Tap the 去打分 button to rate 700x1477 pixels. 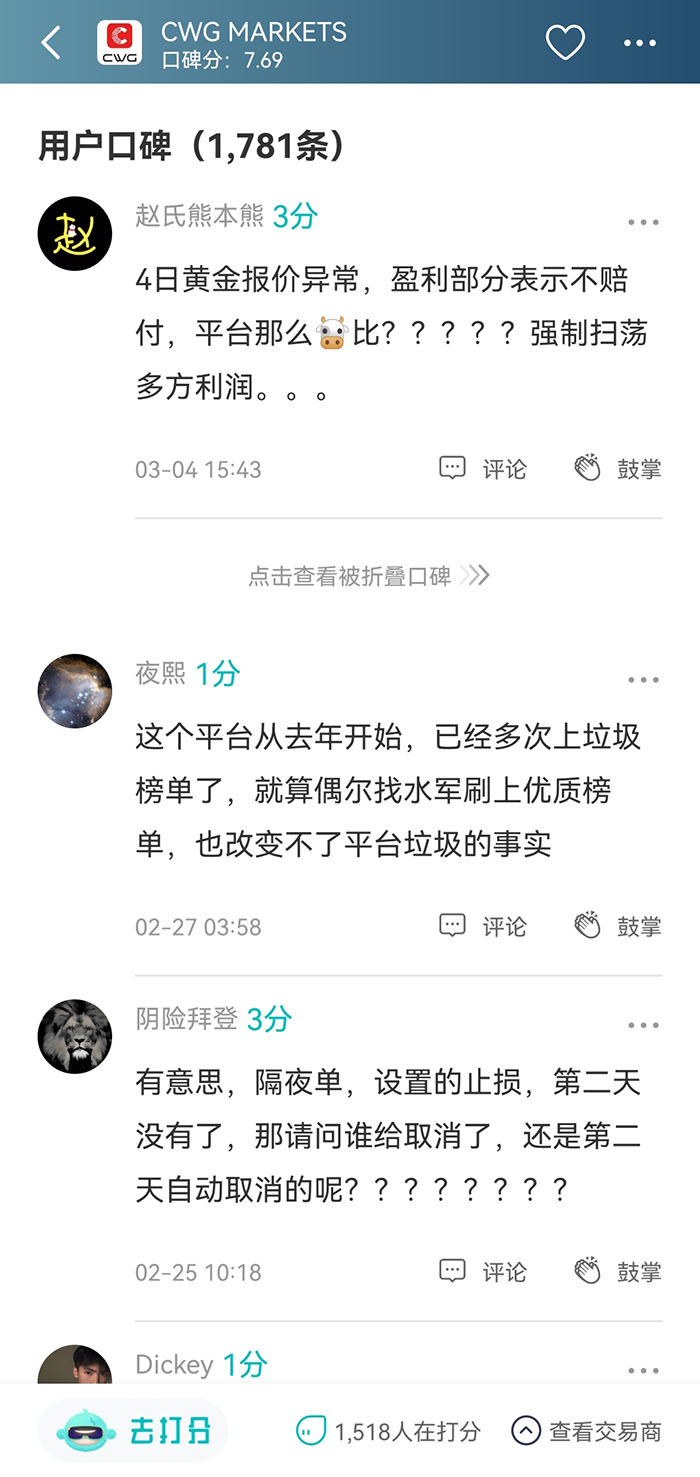point(134,1431)
